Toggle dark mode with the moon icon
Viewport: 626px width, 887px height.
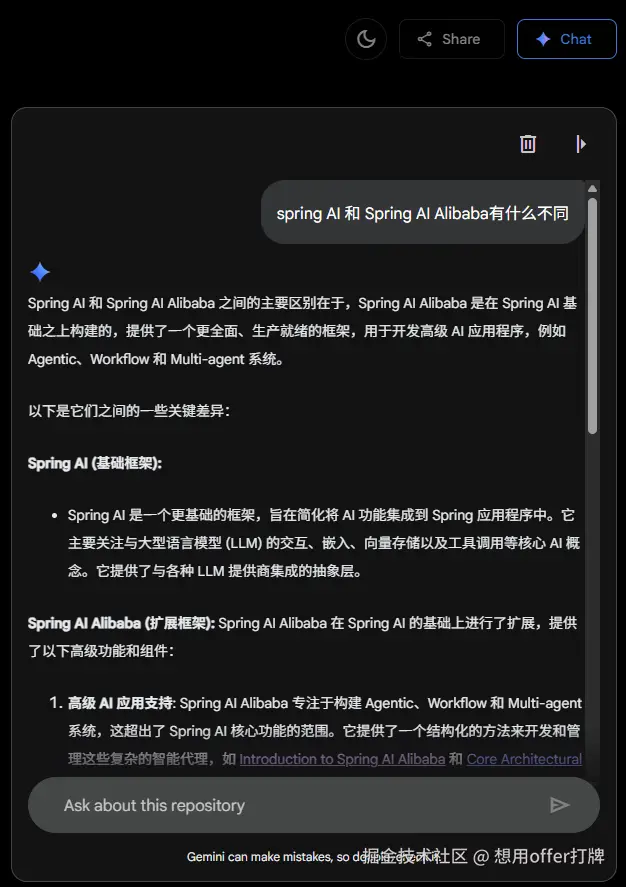point(366,39)
